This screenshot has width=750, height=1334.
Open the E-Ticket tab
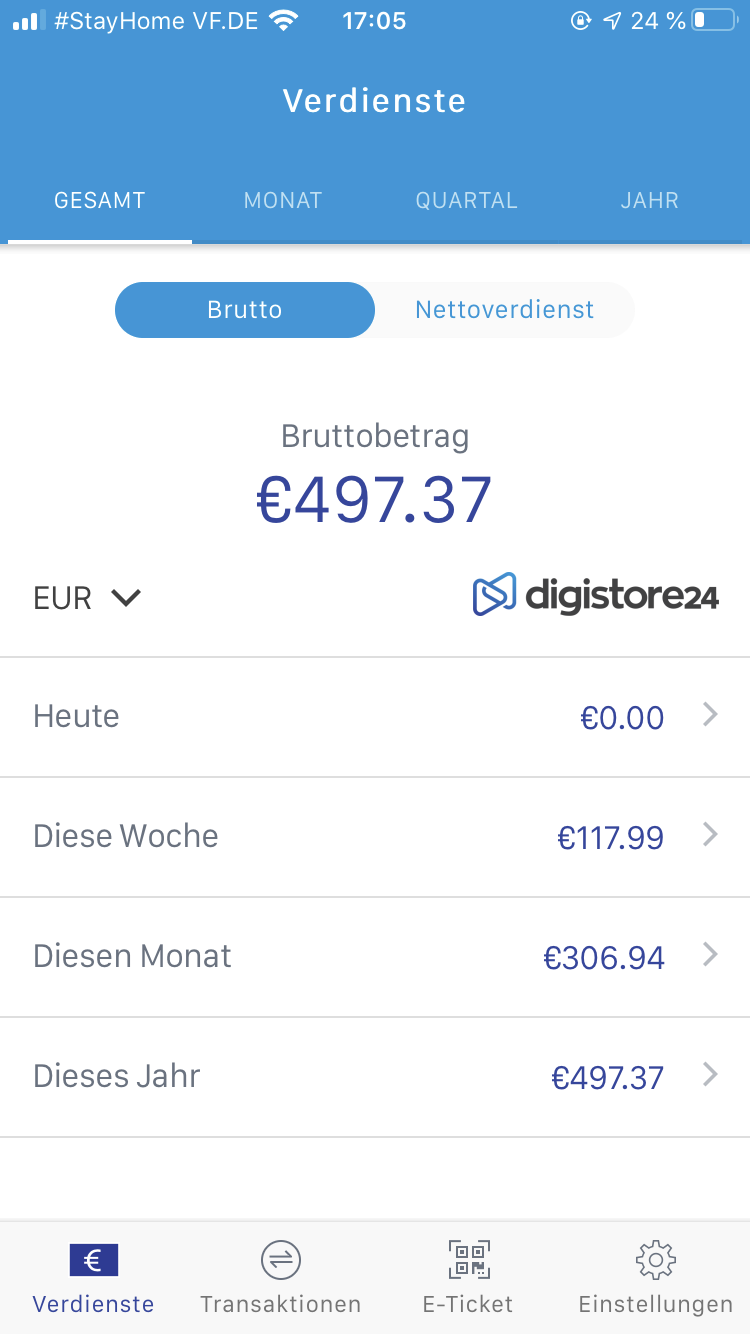(x=468, y=1278)
